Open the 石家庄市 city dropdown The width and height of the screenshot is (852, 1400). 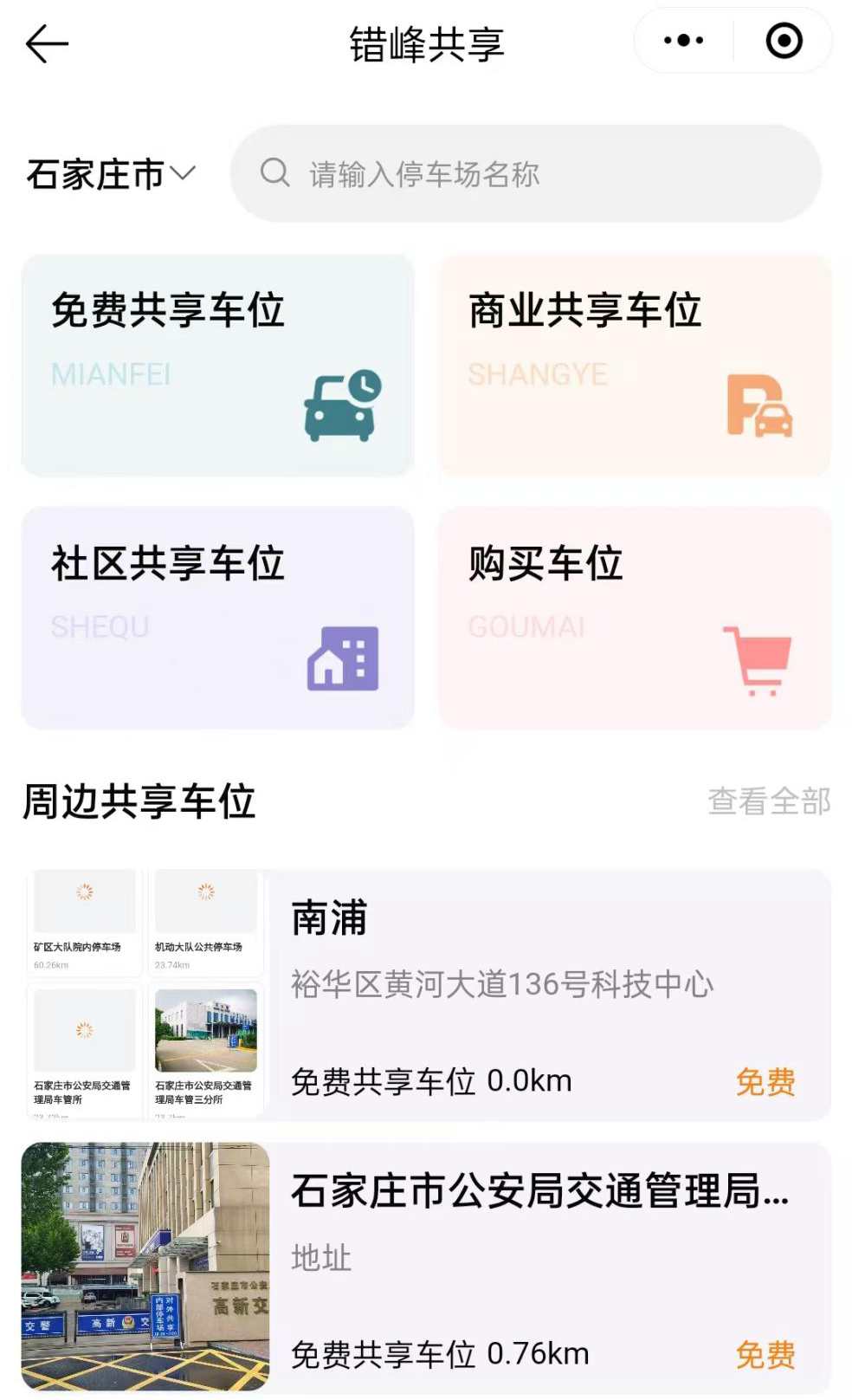coord(111,174)
